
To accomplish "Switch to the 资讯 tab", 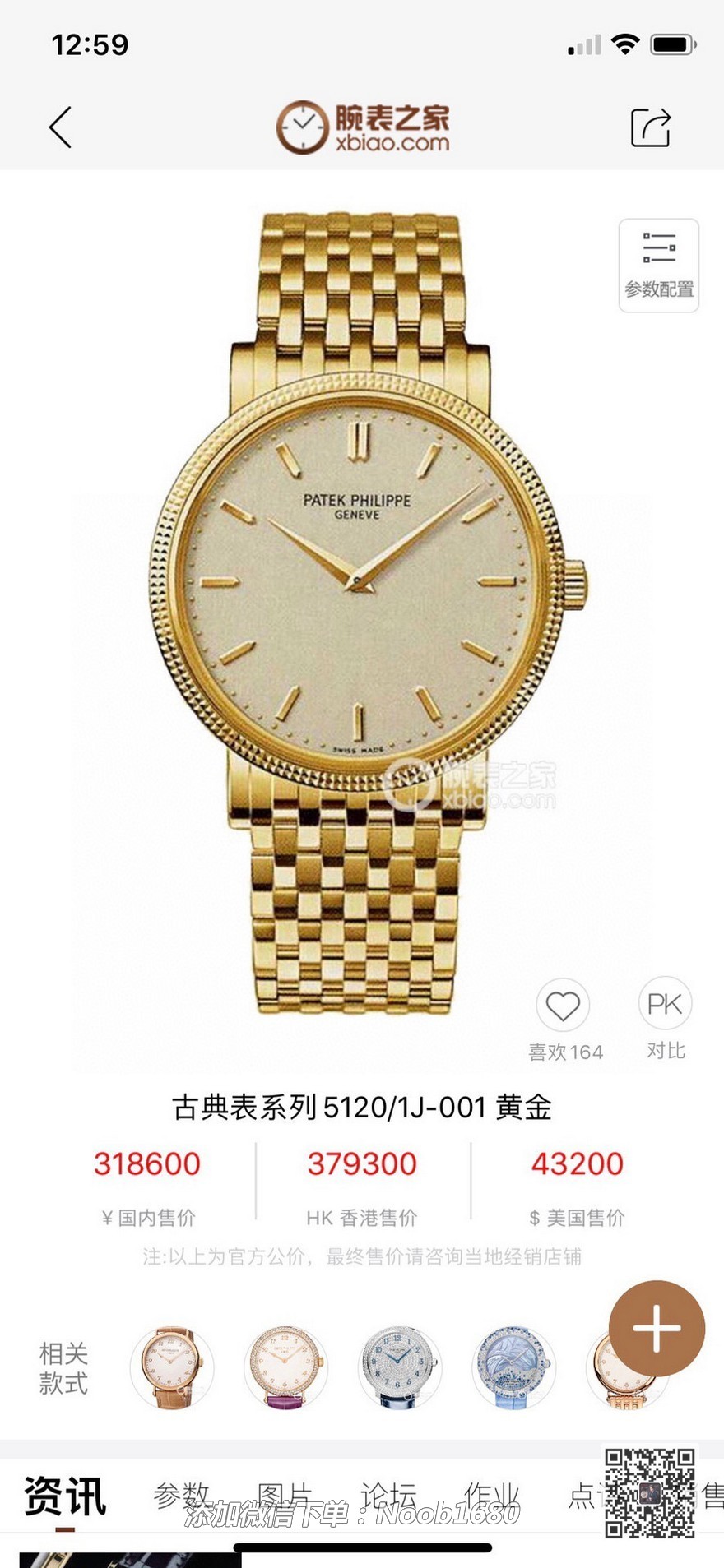I will (65, 1496).
